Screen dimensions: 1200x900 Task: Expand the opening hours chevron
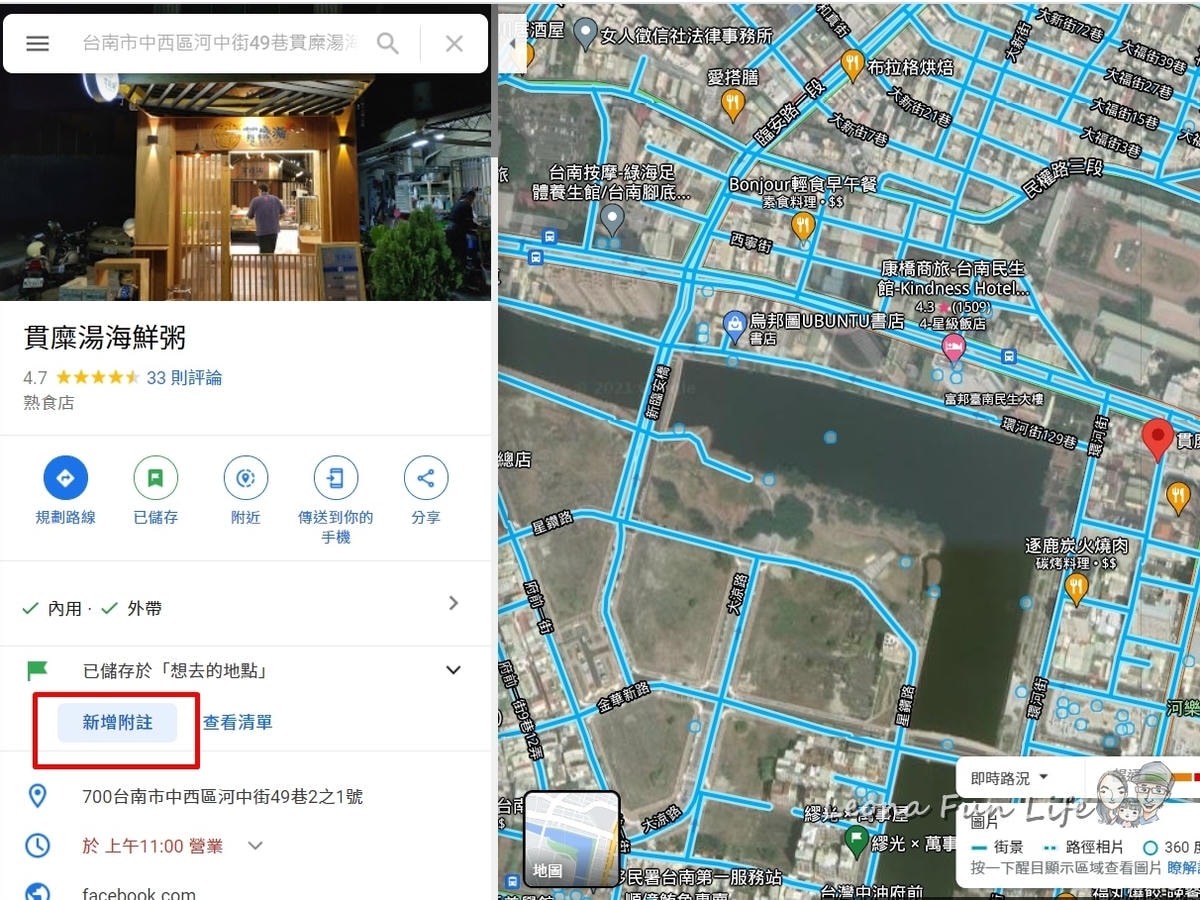point(256,846)
